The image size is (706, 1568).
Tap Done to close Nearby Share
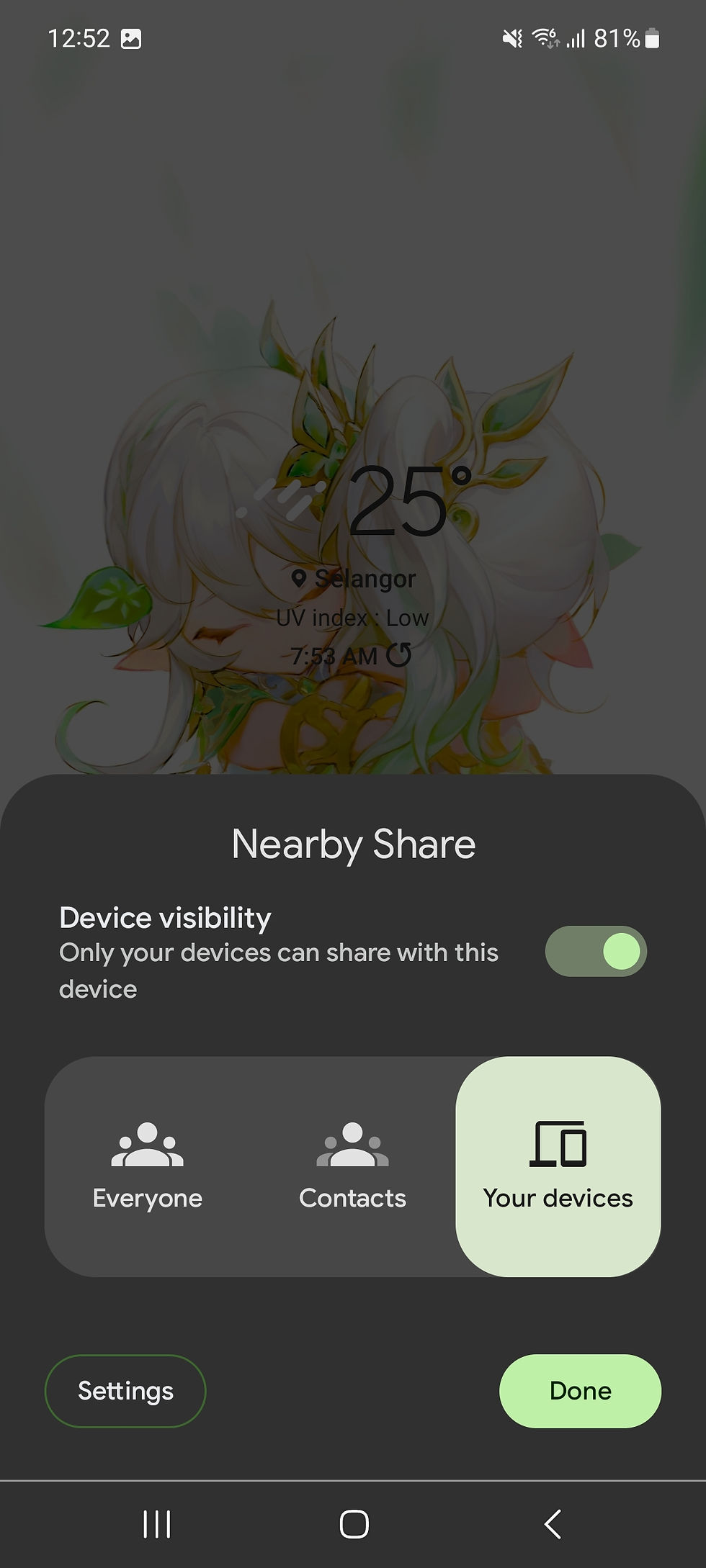[580, 1391]
